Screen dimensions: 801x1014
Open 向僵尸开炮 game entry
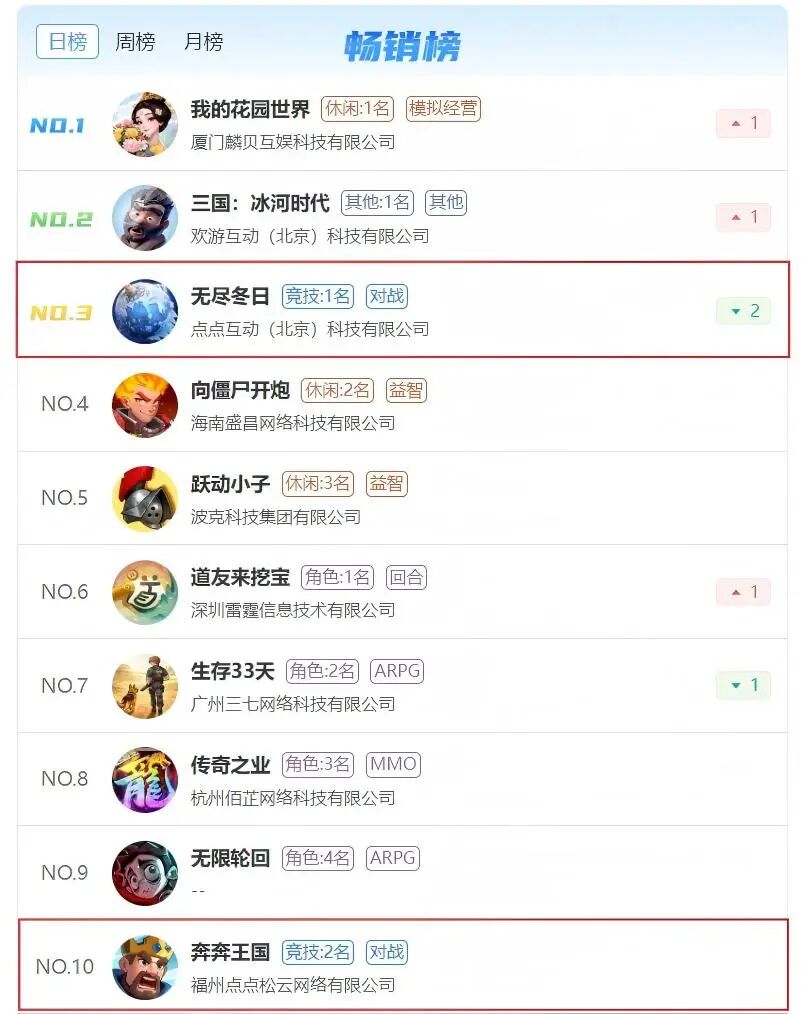tap(240, 390)
